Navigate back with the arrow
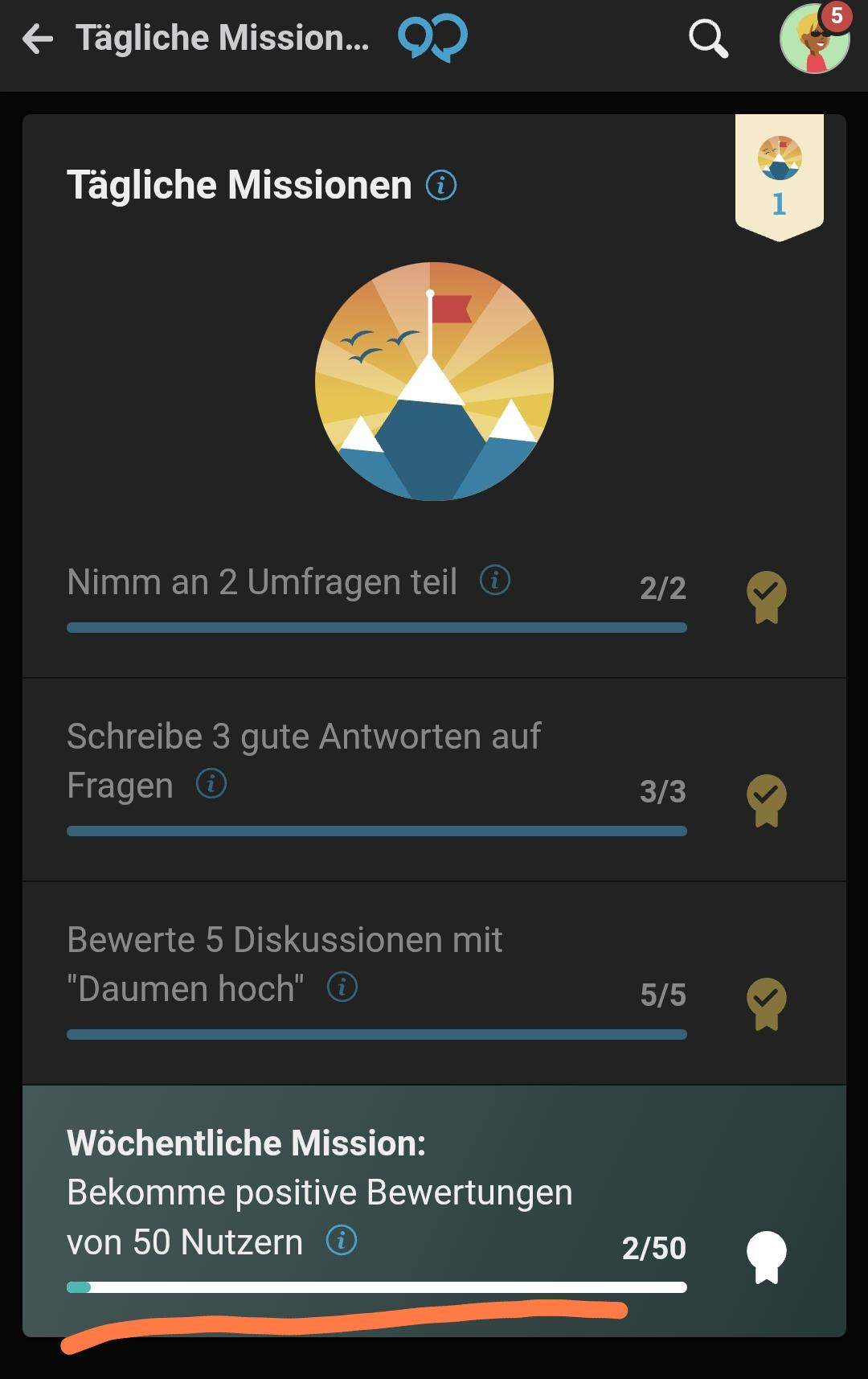Viewport: 868px width, 1379px height. (x=36, y=39)
